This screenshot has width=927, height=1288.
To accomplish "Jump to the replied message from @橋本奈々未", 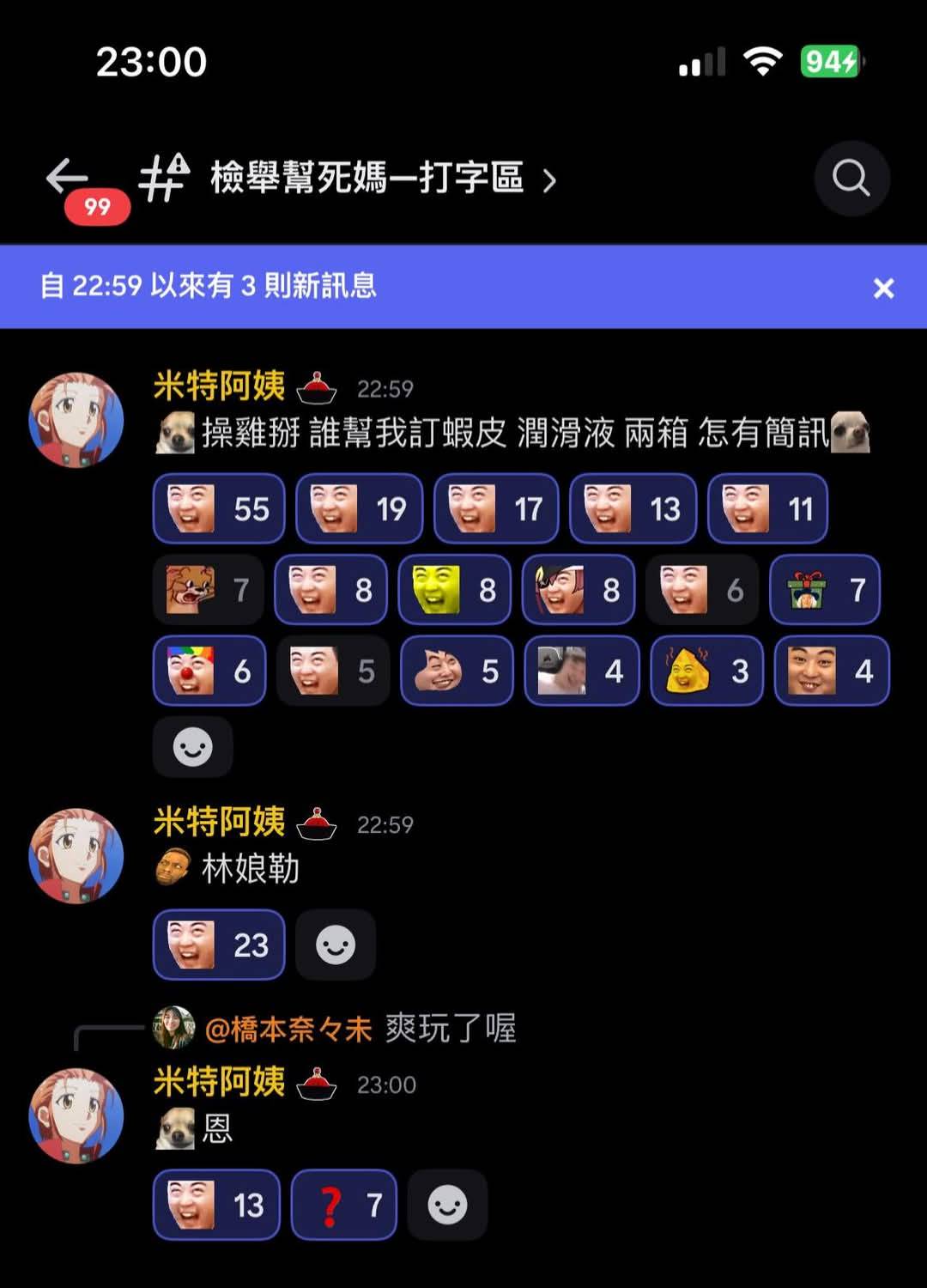I will pyautogui.click(x=360, y=1028).
